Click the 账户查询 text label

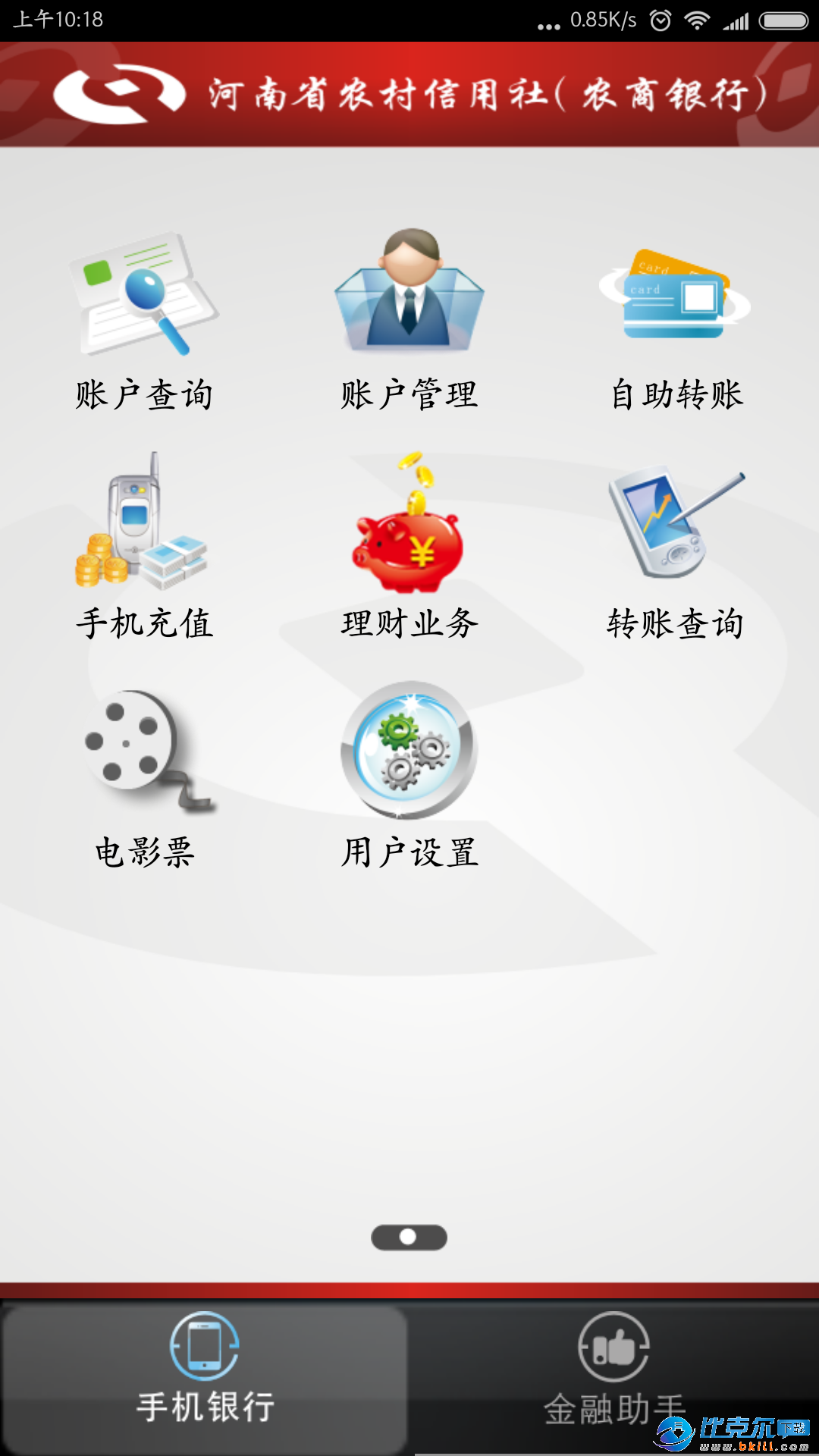tap(144, 393)
